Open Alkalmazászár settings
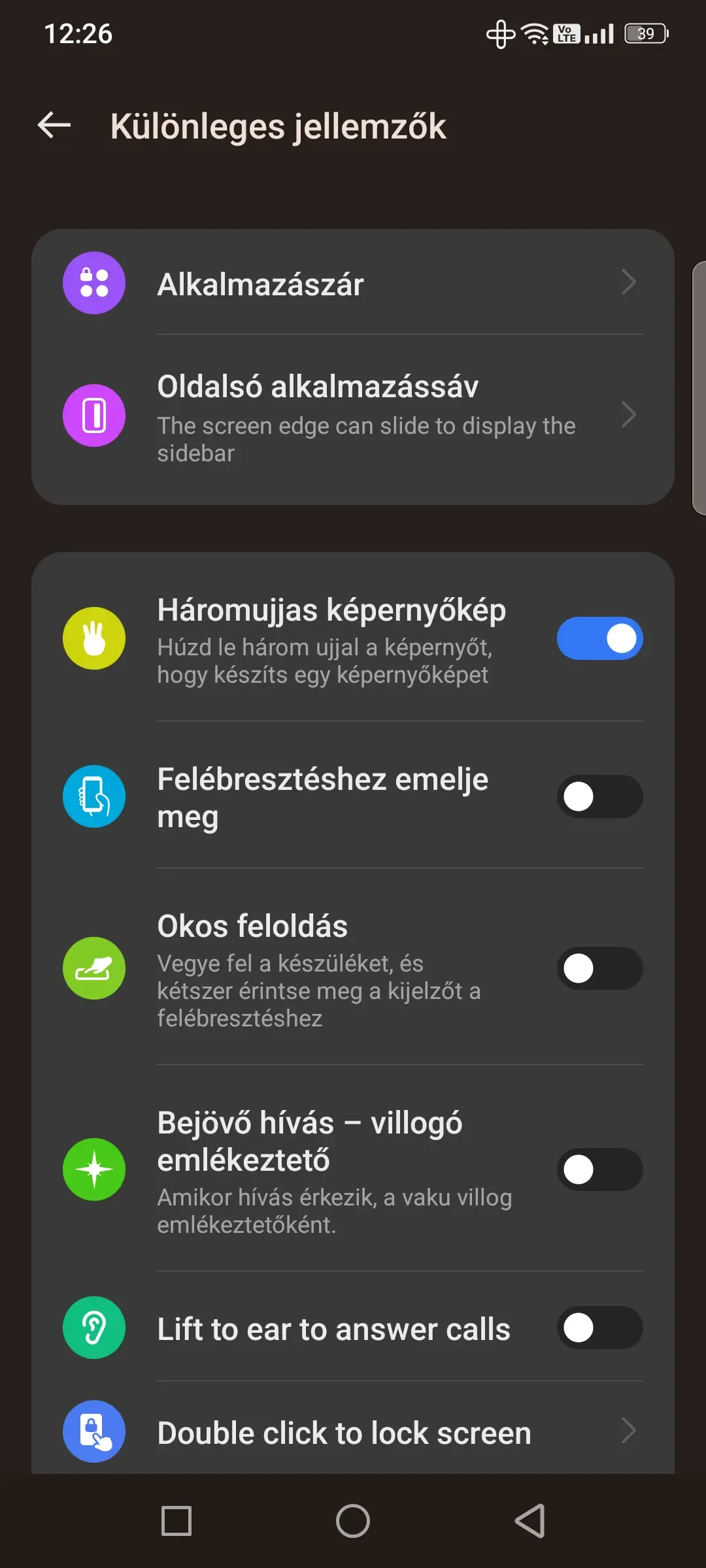The height and width of the screenshot is (1568, 706). pos(353,284)
